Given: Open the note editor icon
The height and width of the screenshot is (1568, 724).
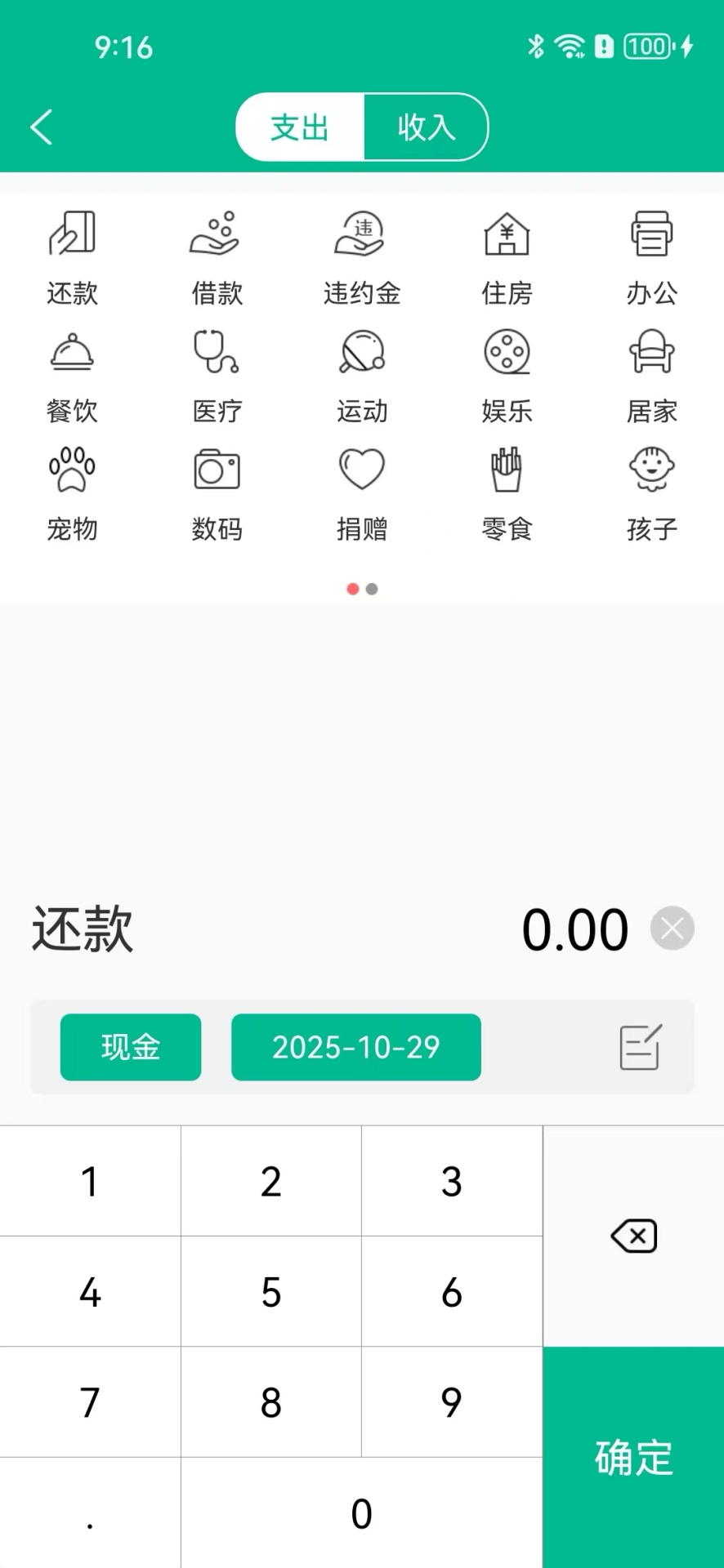Looking at the screenshot, I should (x=641, y=1047).
